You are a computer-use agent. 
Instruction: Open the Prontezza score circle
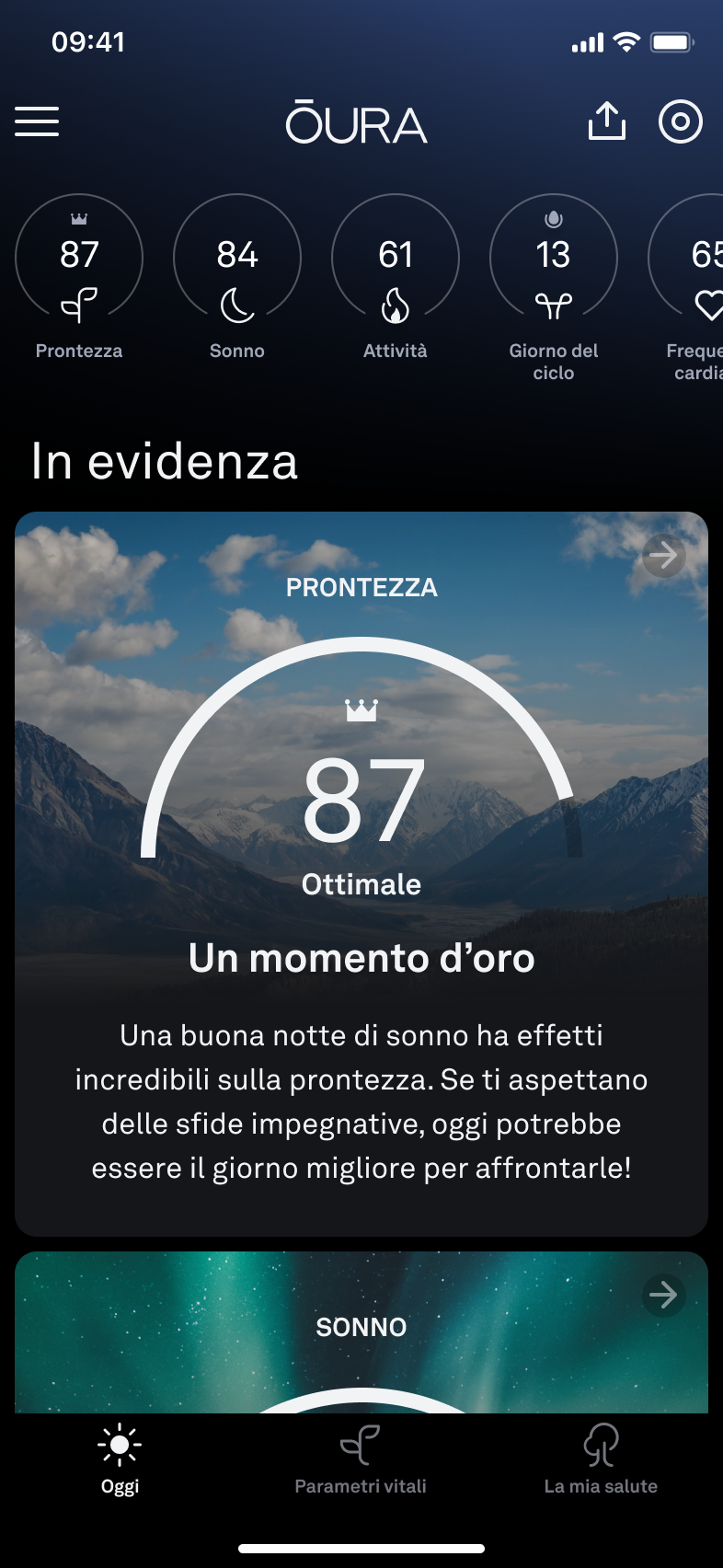[79, 258]
